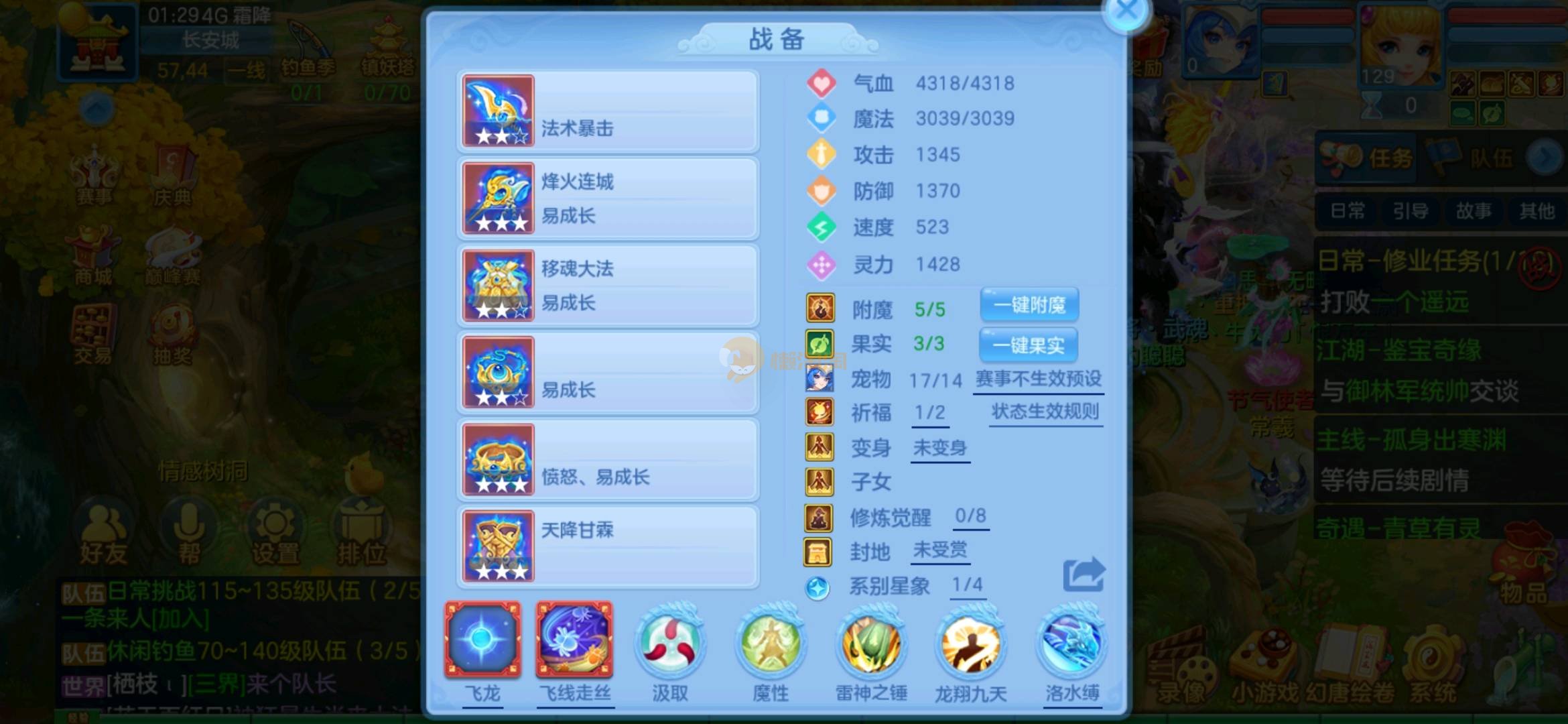Open the 法术暴击 equipment slot
The height and width of the screenshot is (724, 1568).
pyautogui.click(x=607, y=111)
